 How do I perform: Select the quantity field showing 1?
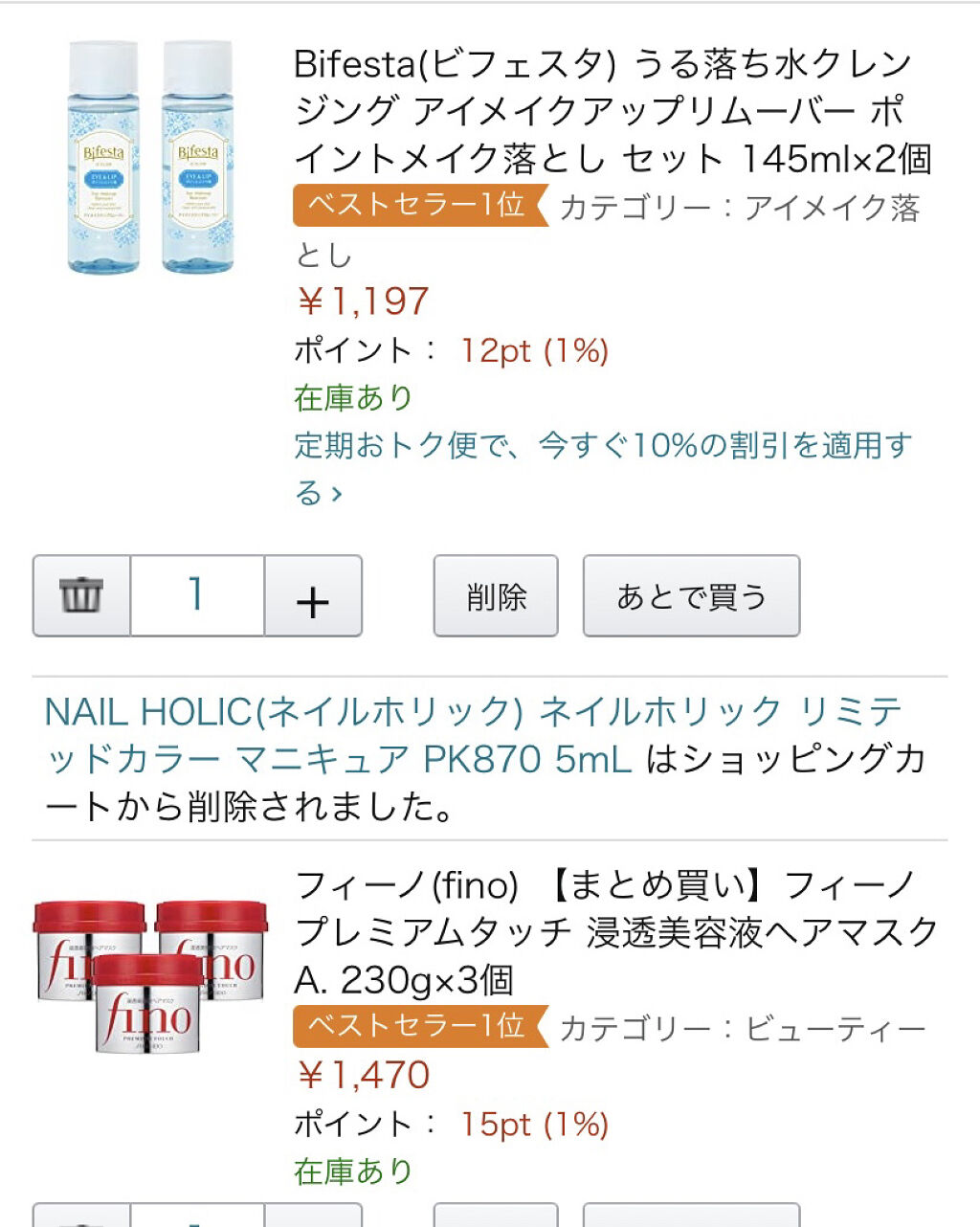pyautogui.click(x=194, y=595)
